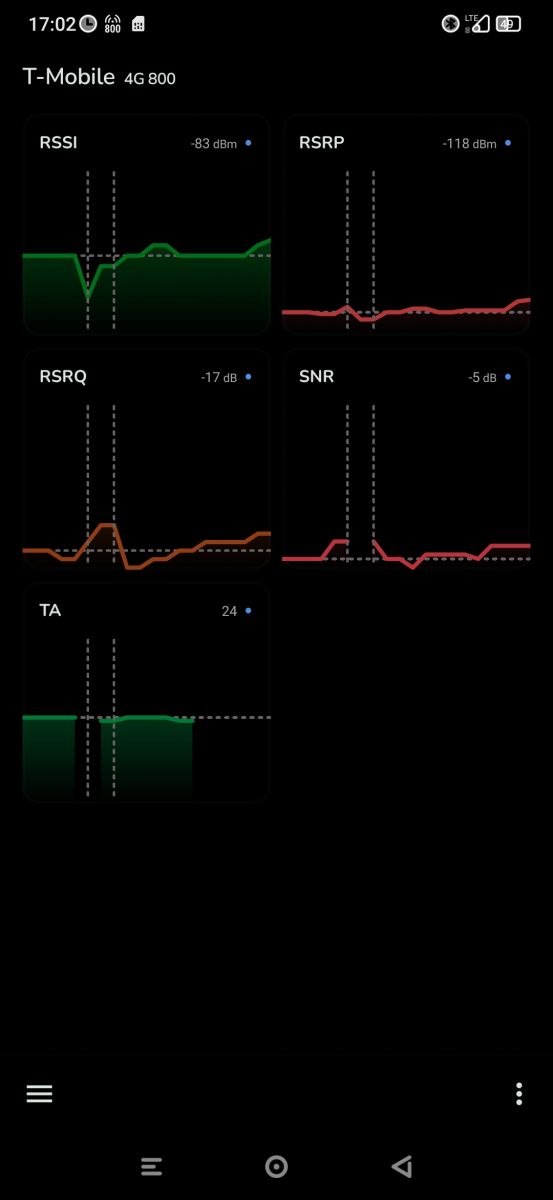Go to the home screen

[276, 1166]
